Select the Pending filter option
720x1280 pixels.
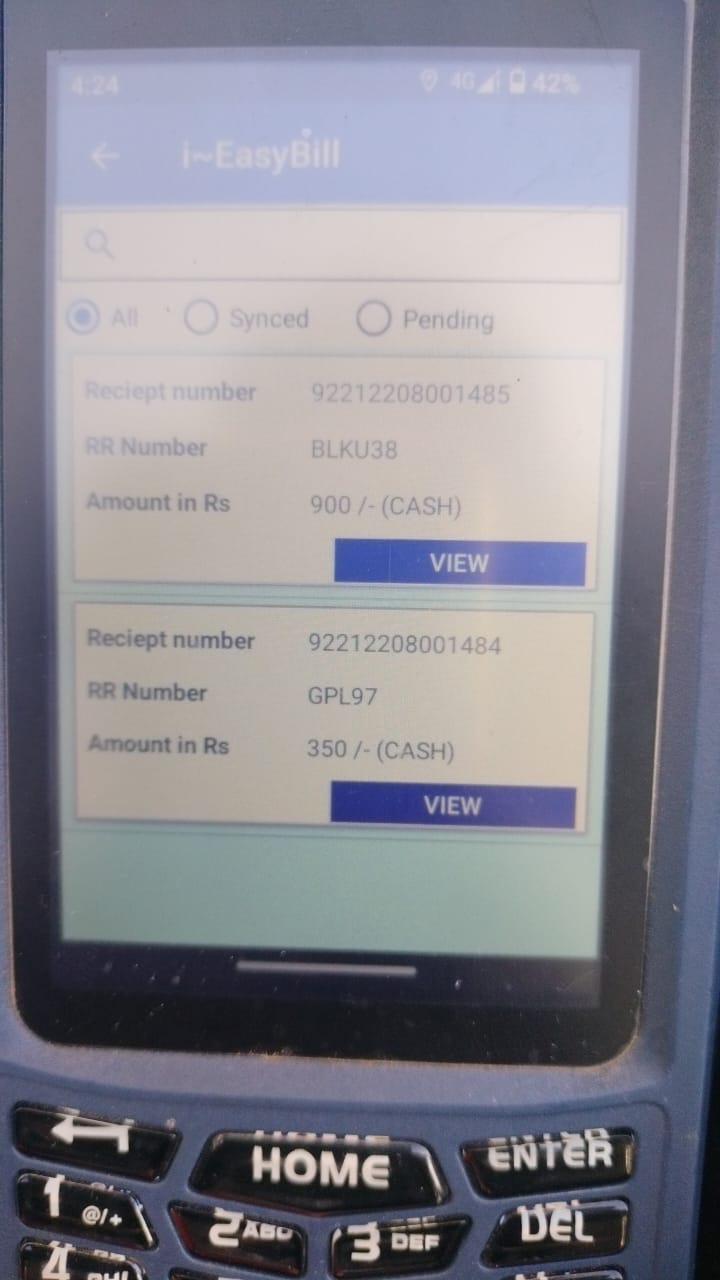[x=373, y=319]
